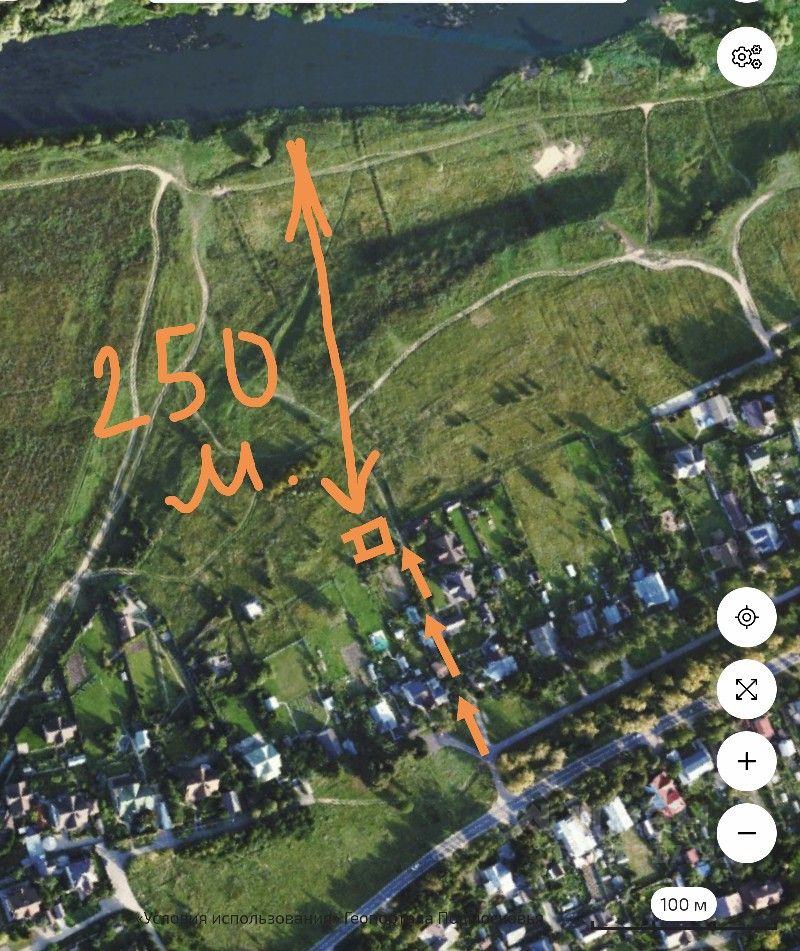Open the map settings gear
The height and width of the screenshot is (951, 800).
click(x=747, y=57)
